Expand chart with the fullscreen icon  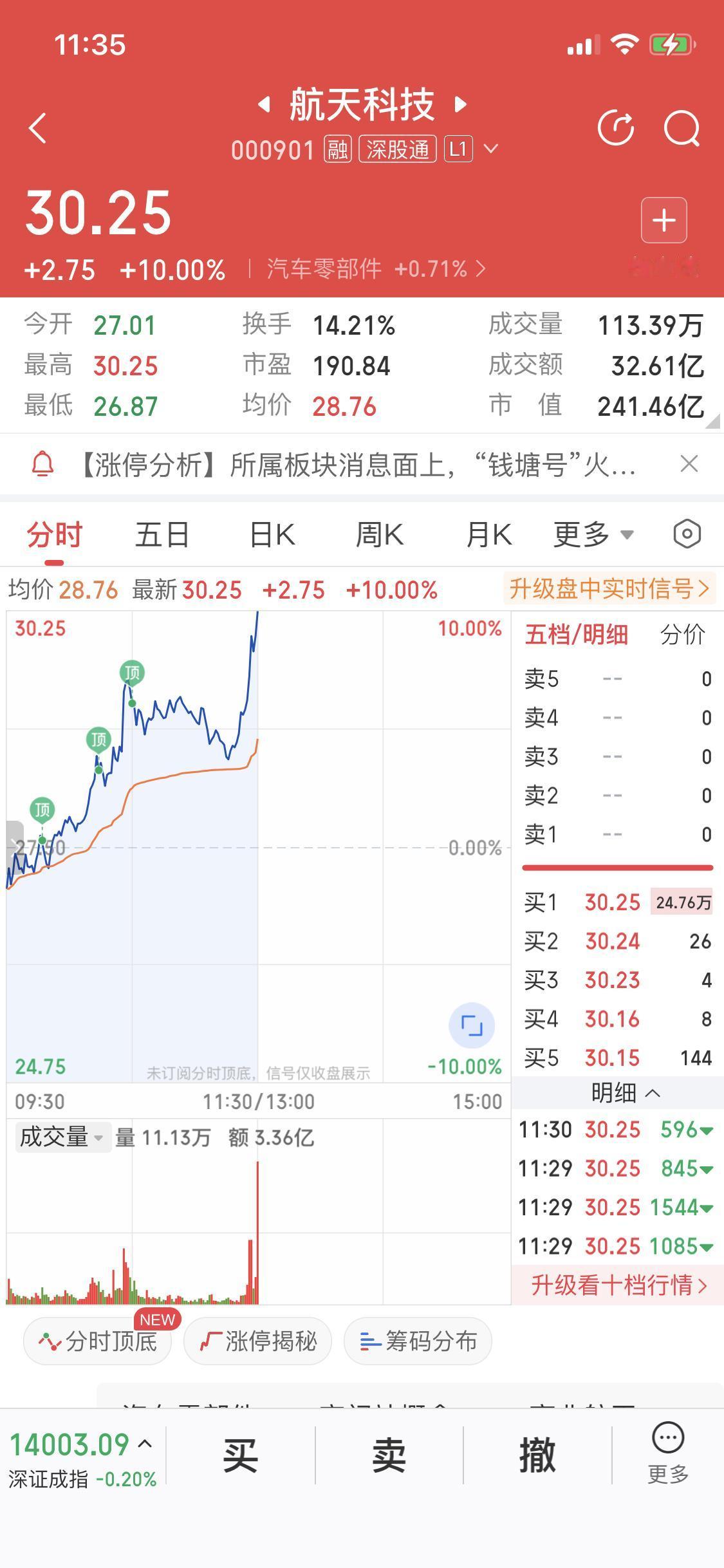click(473, 1025)
